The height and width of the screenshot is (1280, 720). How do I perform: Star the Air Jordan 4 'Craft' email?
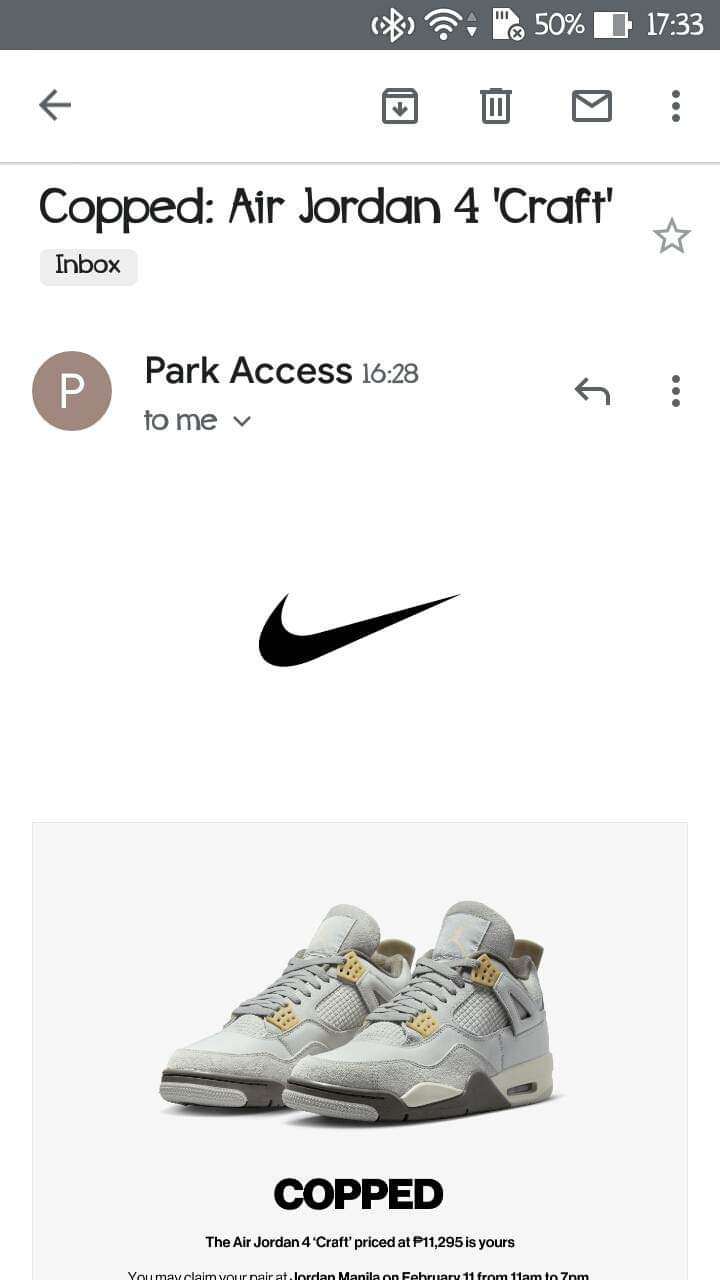point(671,237)
